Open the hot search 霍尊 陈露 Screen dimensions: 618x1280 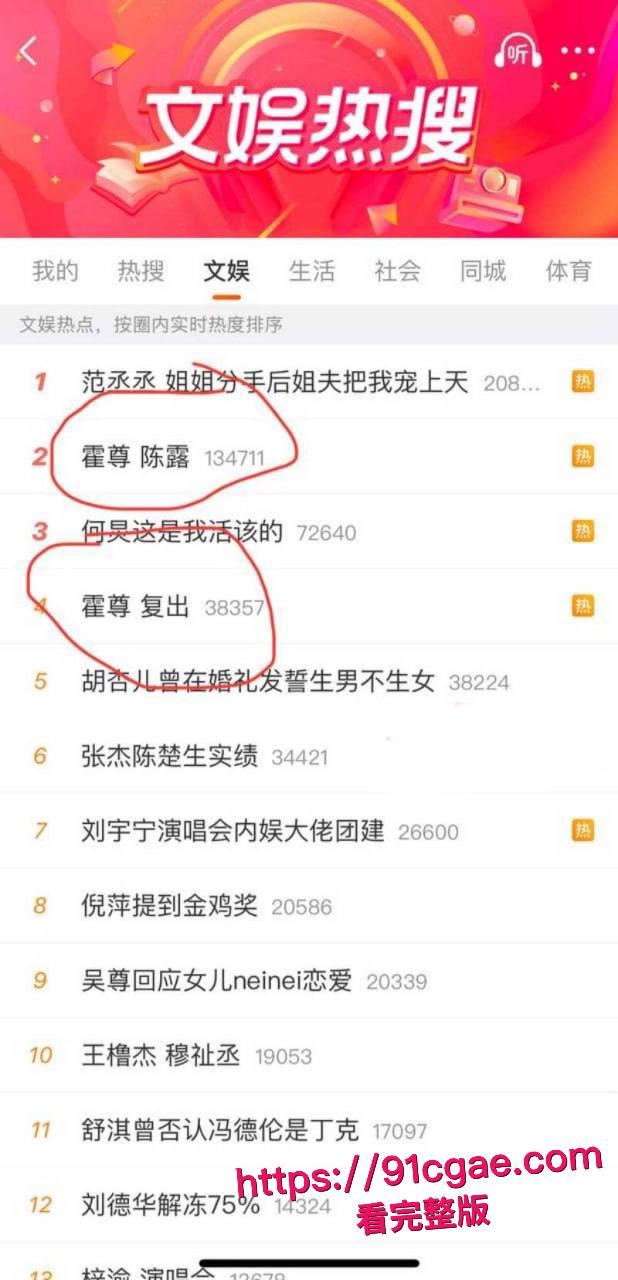pos(136,457)
